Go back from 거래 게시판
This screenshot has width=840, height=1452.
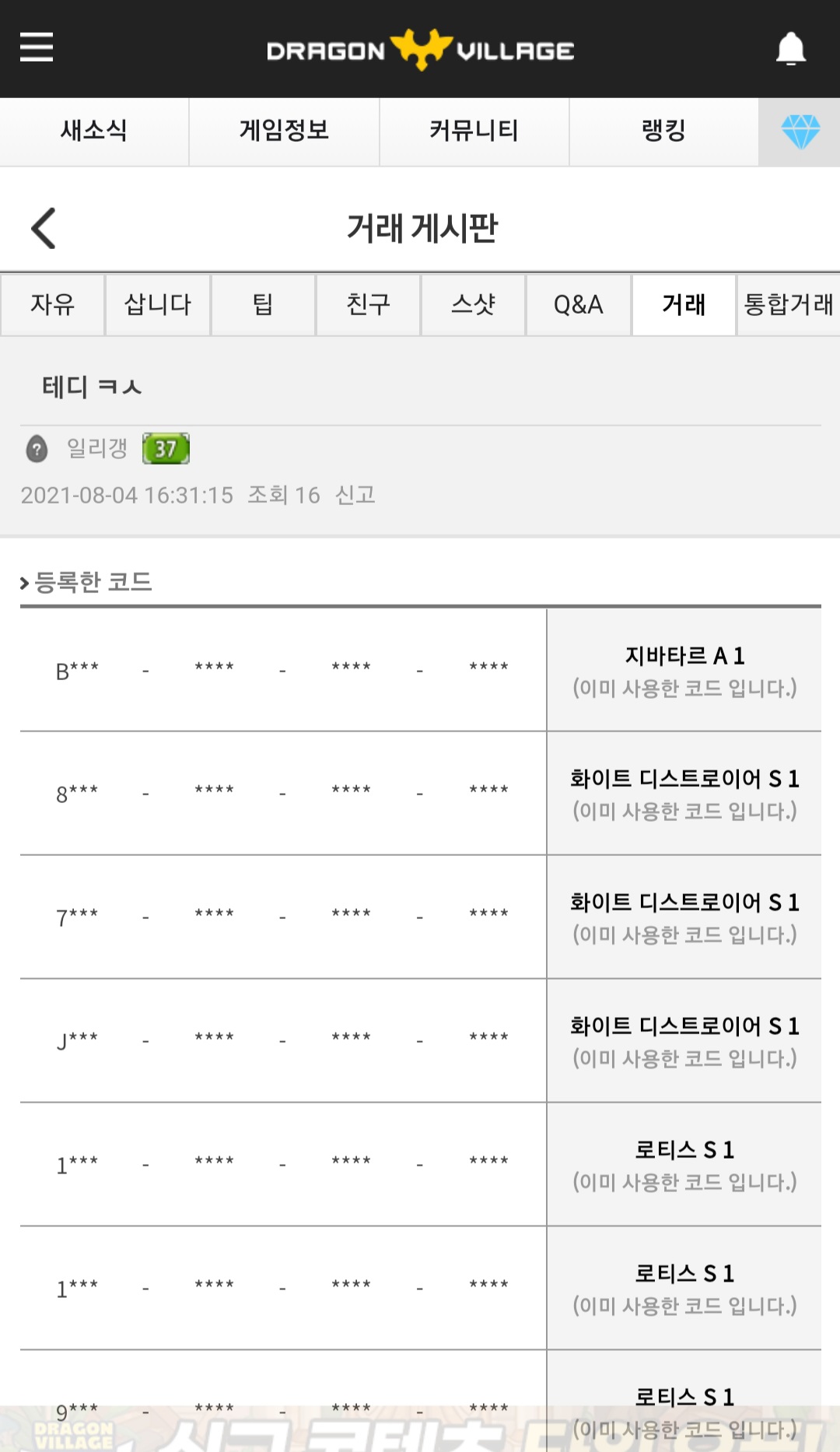(44, 228)
